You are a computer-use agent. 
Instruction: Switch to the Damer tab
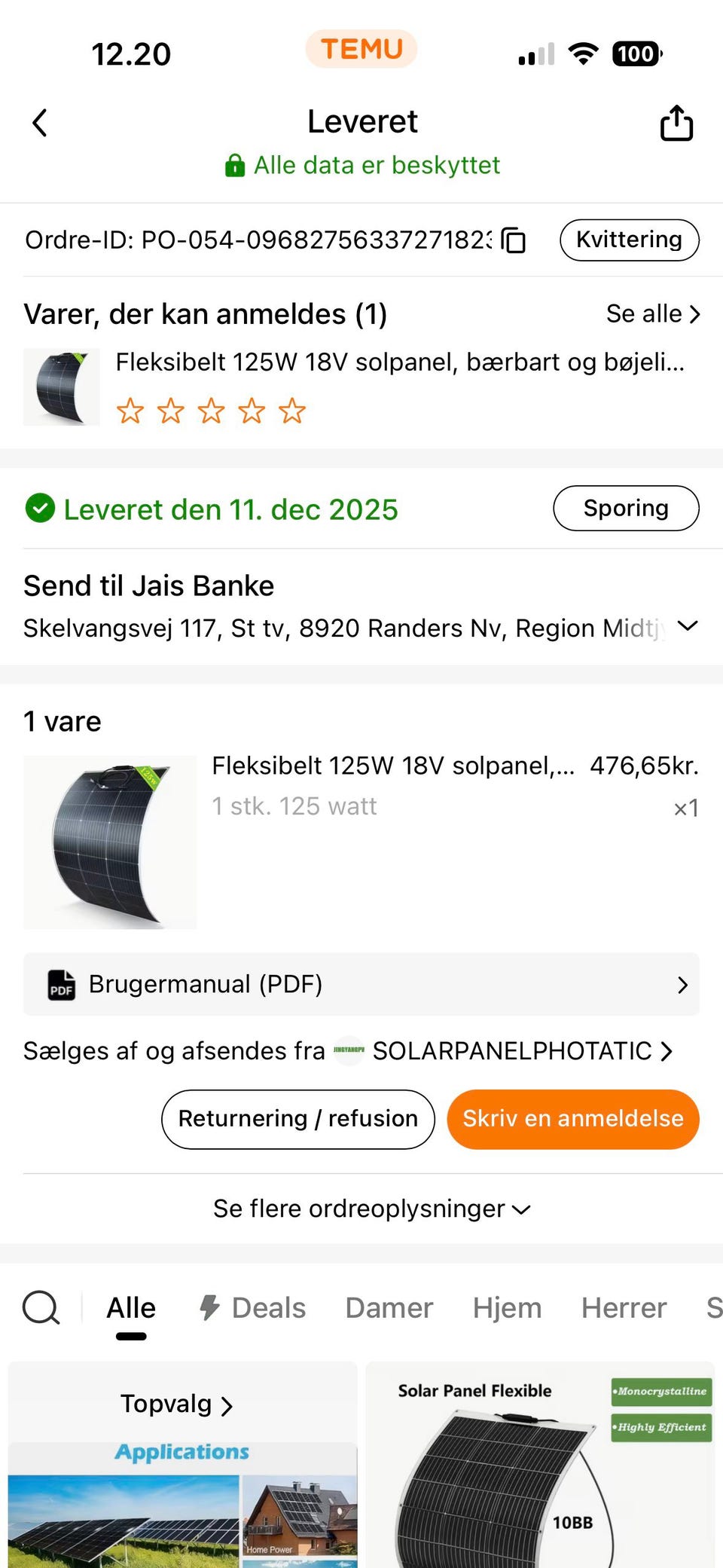coord(389,1308)
